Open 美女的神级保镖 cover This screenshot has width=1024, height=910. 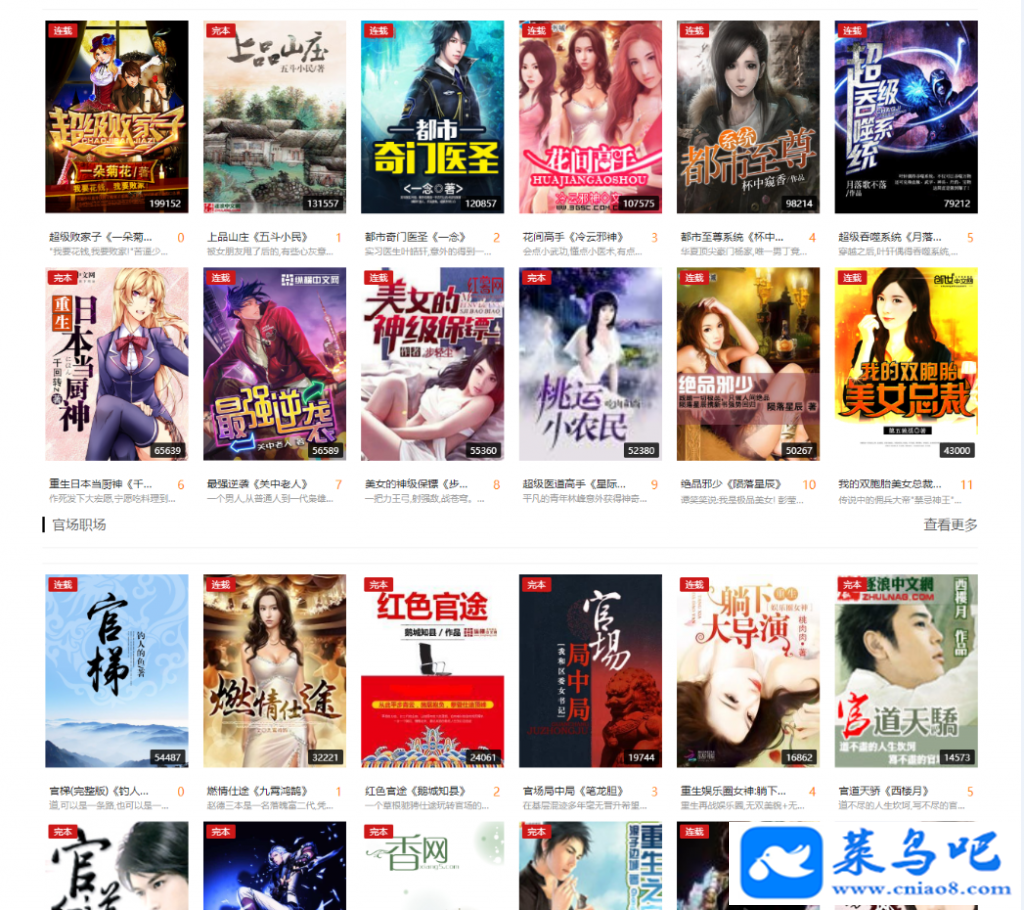point(433,364)
